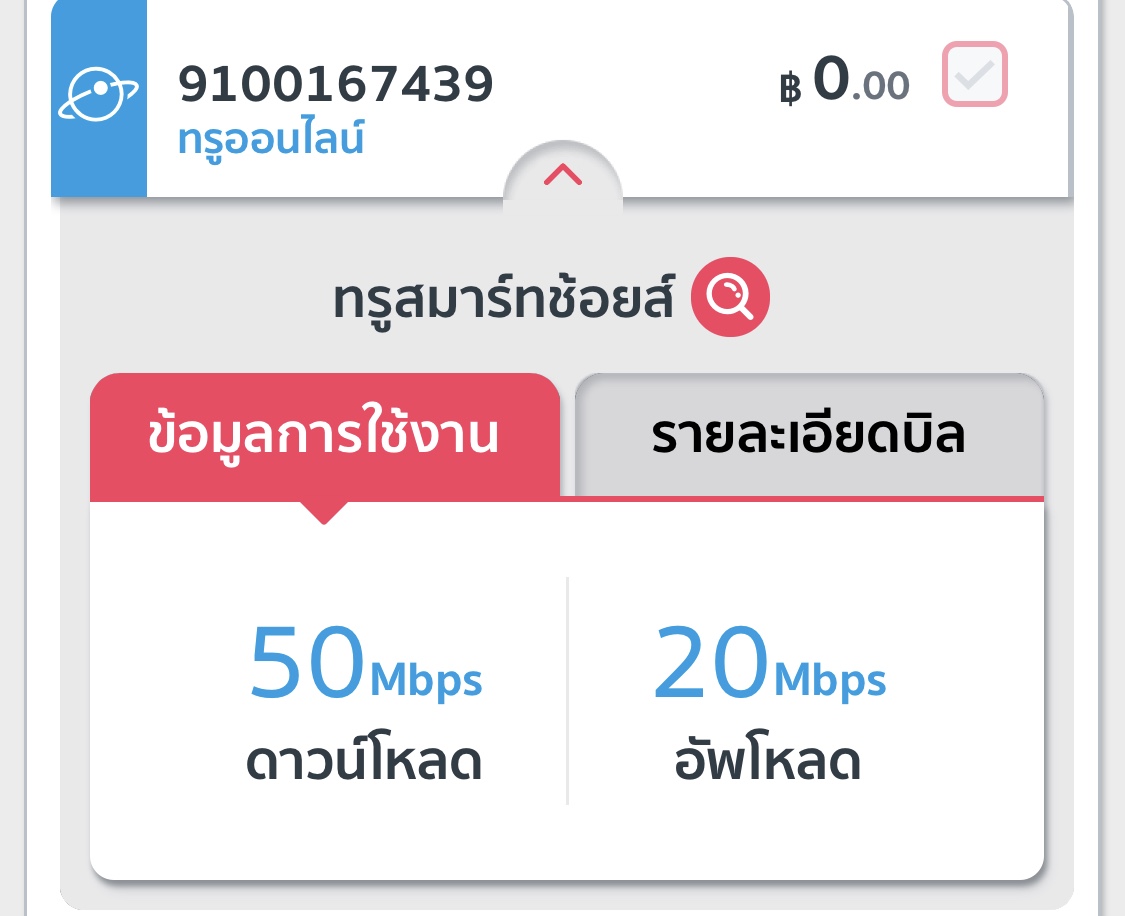This screenshot has height=916, width=1125.
Task: Switch to the รายละเอียดบิล tab
Action: [809, 435]
